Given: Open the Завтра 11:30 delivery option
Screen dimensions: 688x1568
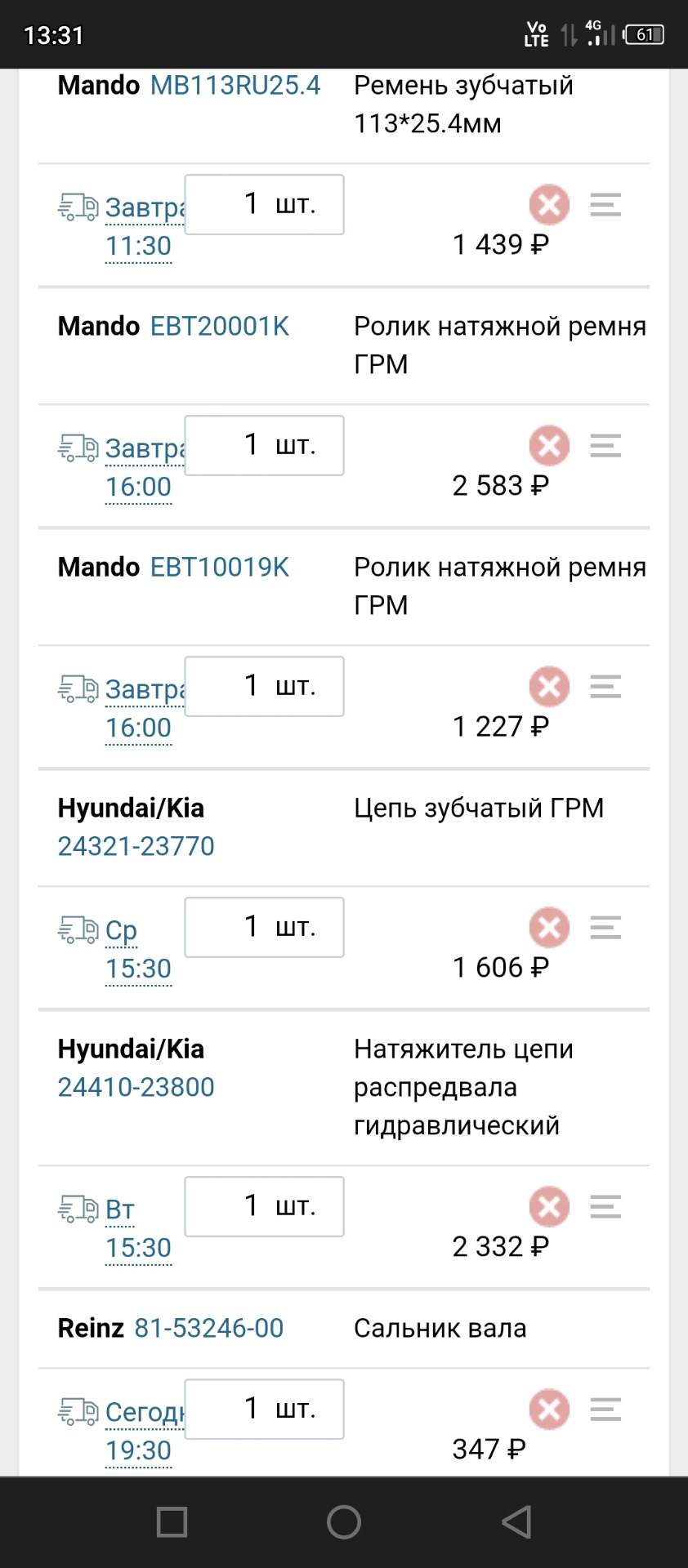Looking at the screenshot, I should coord(139,225).
